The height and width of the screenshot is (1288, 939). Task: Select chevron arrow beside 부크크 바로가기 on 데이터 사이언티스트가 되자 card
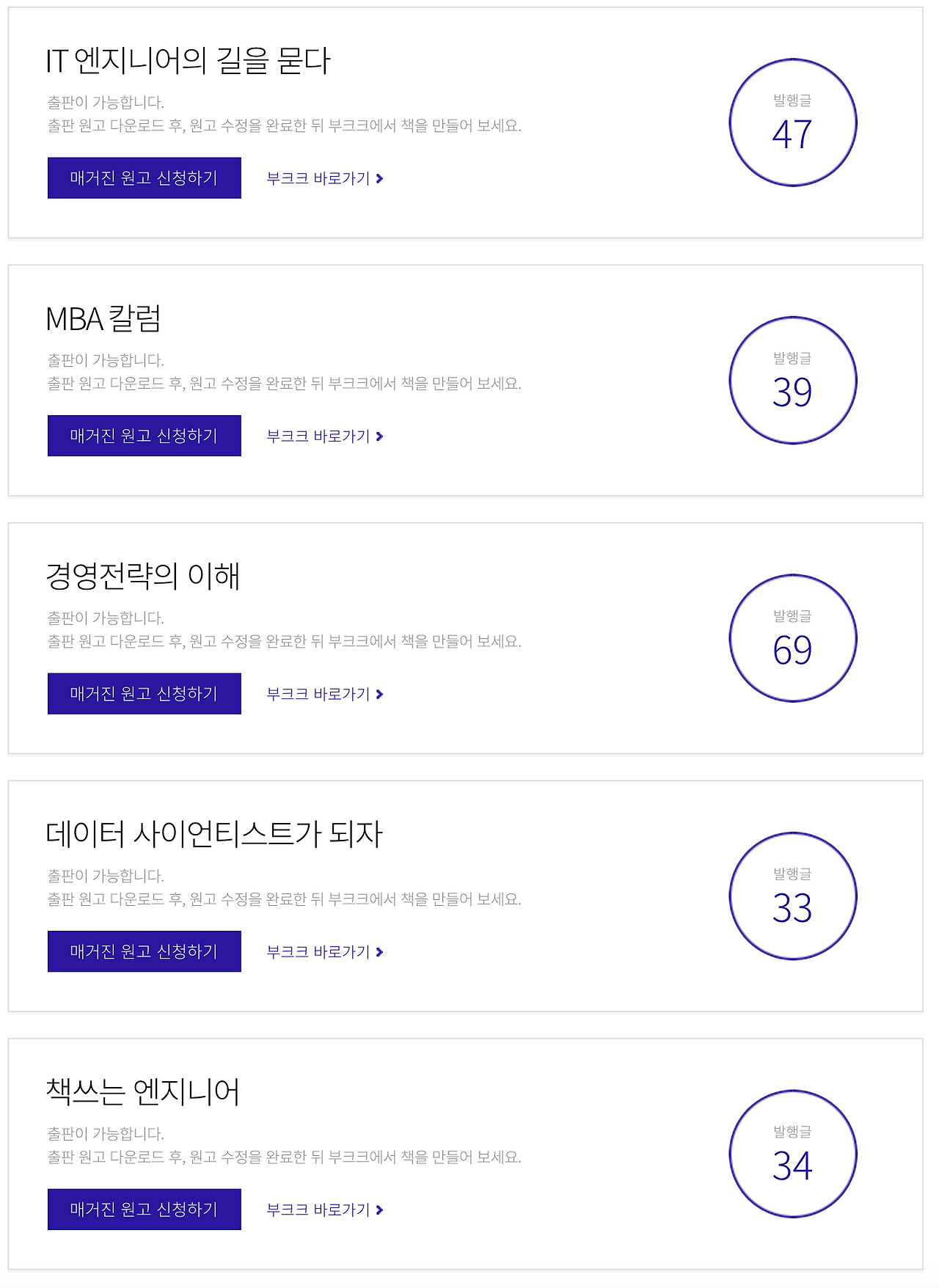[380, 951]
